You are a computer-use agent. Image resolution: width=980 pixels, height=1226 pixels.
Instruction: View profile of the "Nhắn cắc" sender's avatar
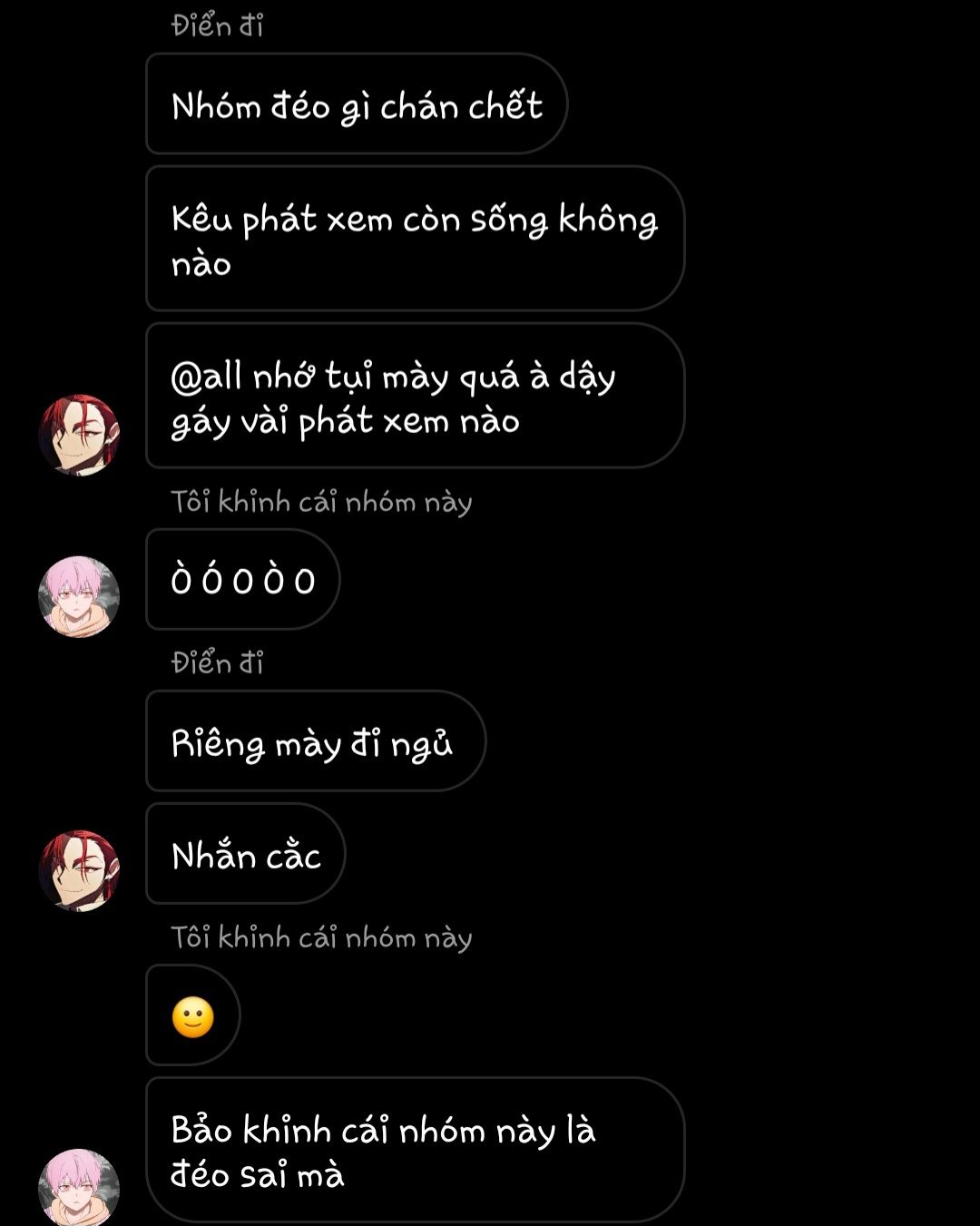click(79, 869)
